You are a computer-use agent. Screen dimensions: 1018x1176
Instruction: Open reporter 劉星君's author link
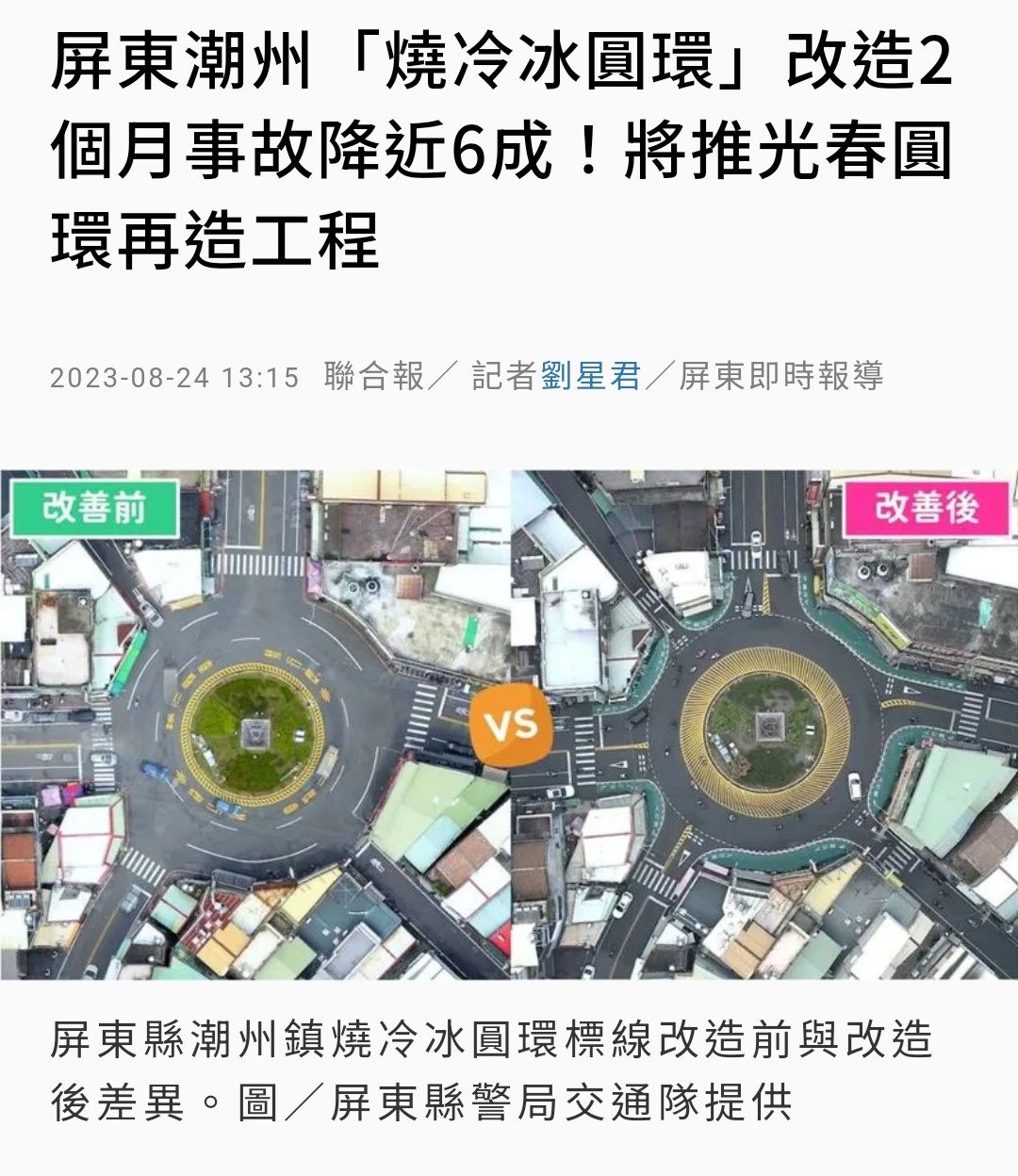coord(591,377)
